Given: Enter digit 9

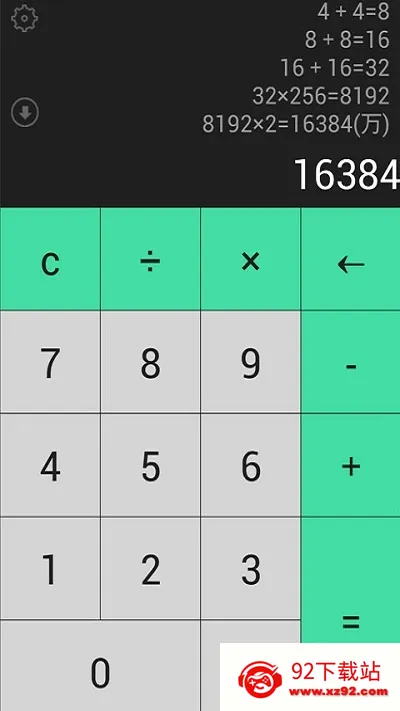Looking at the screenshot, I should pos(250,362).
